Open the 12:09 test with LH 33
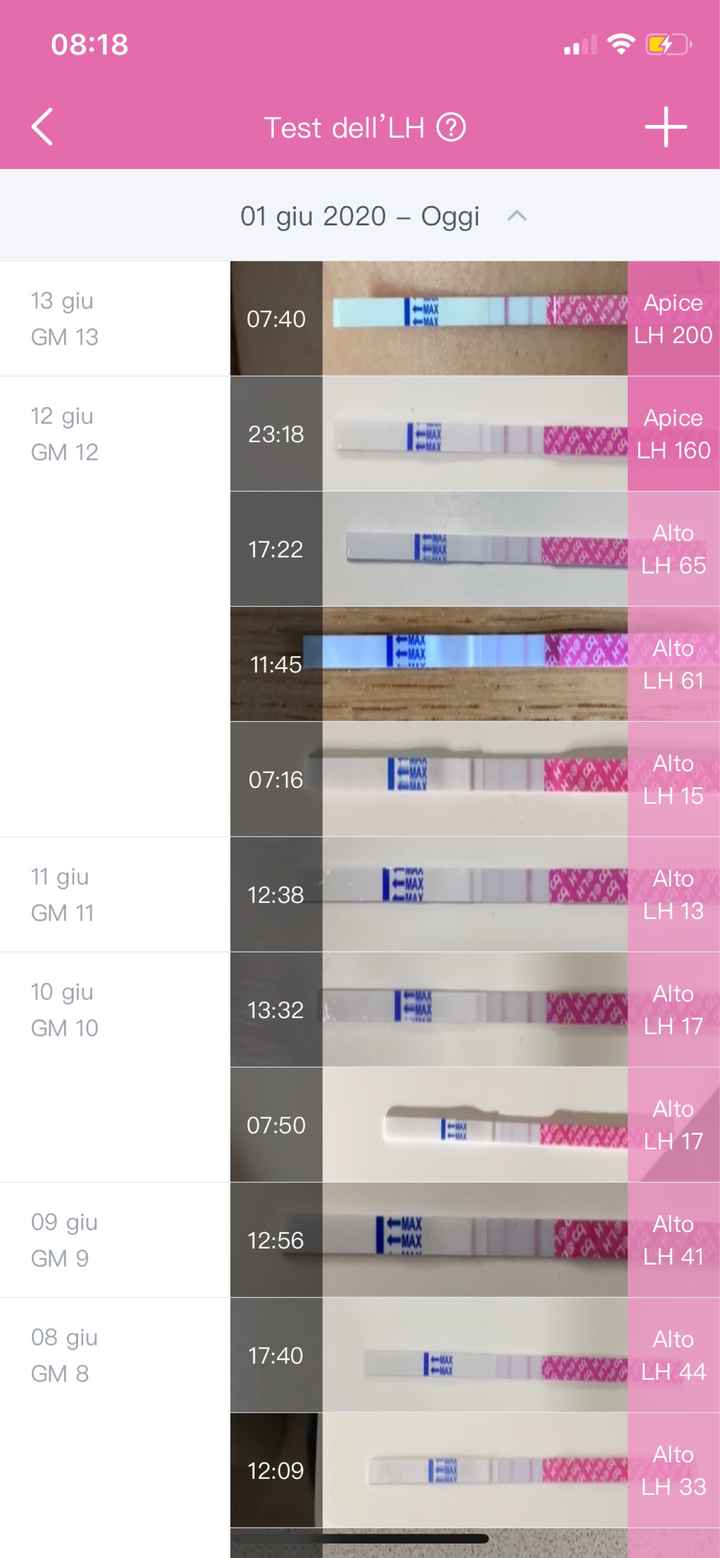 tap(474, 1470)
